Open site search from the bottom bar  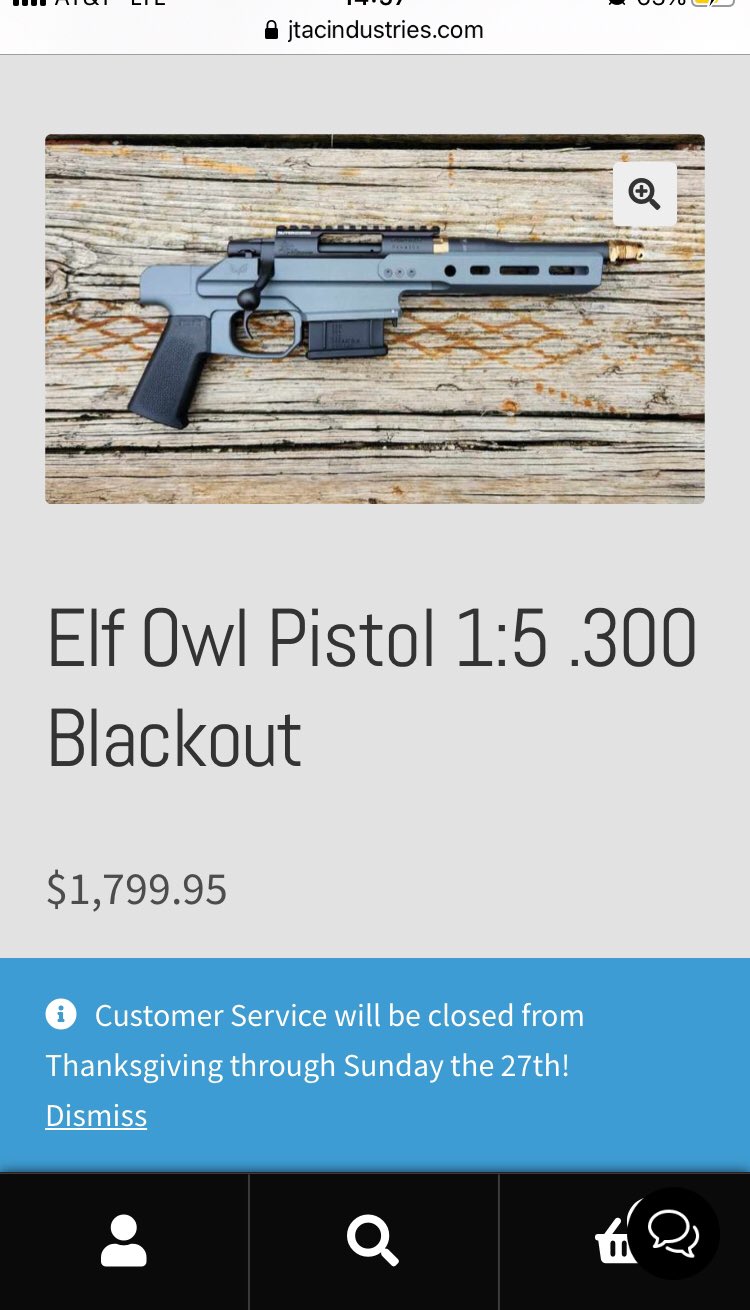click(x=373, y=1241)
